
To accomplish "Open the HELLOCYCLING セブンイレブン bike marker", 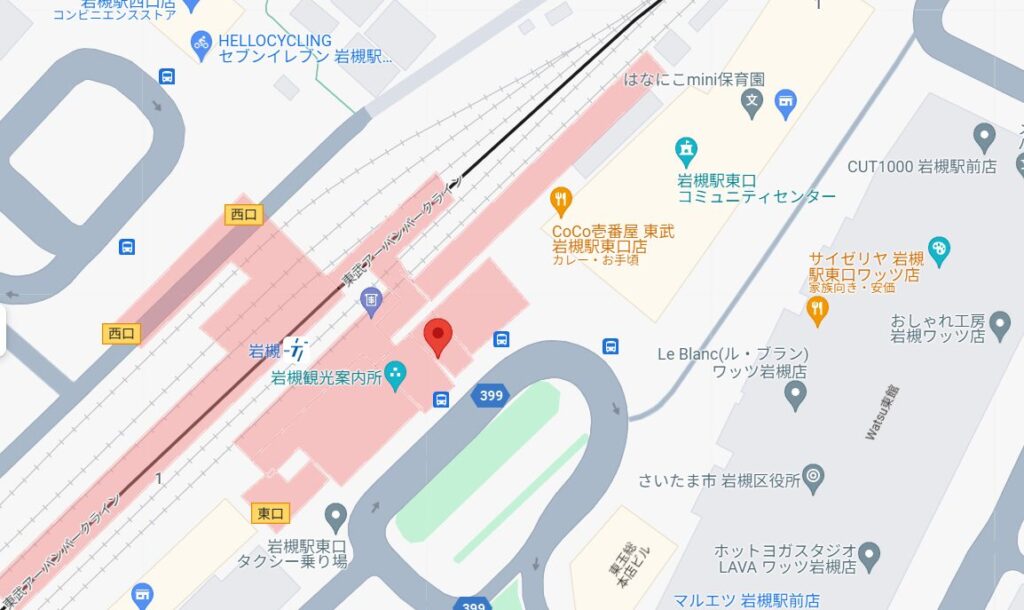I will click(200, 42).
